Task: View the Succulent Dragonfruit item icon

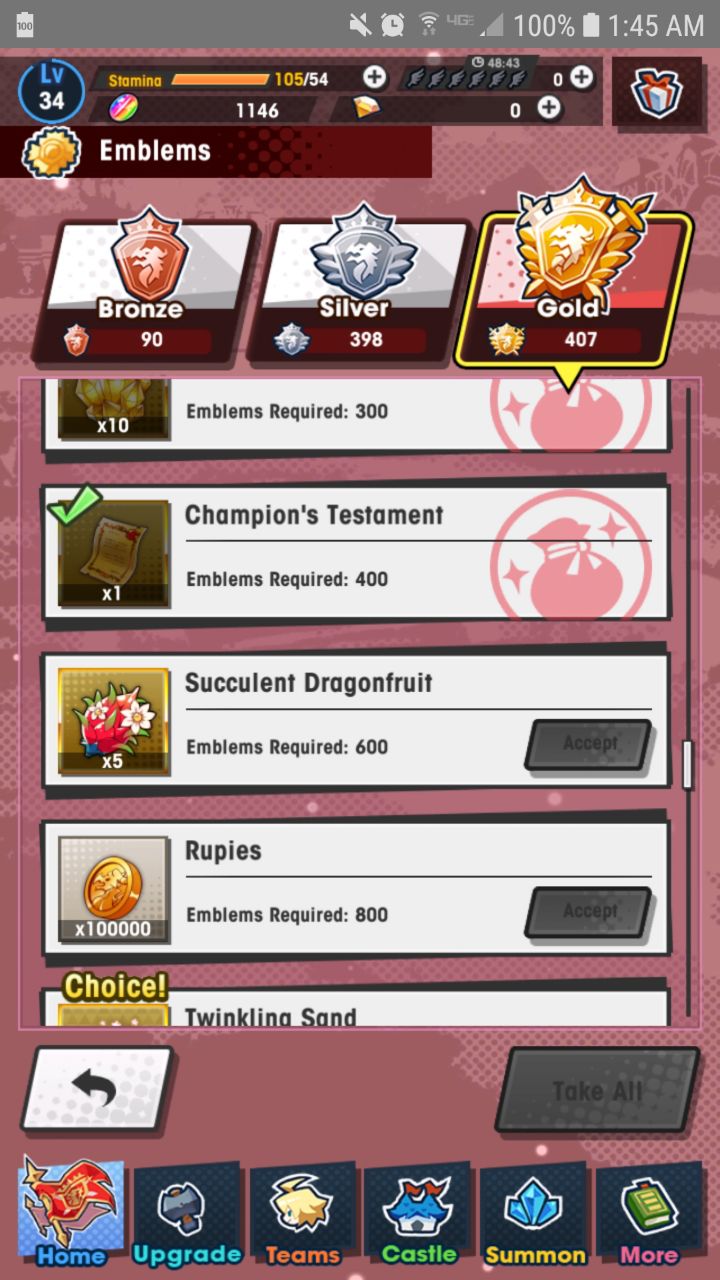Action: click(113, 721)
